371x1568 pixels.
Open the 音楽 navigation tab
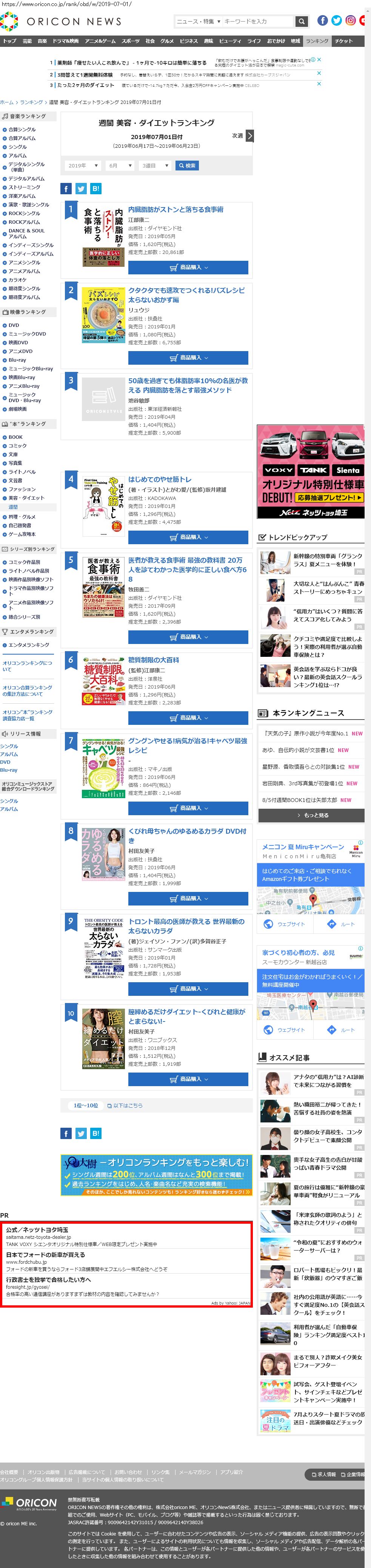coord(42,41)
